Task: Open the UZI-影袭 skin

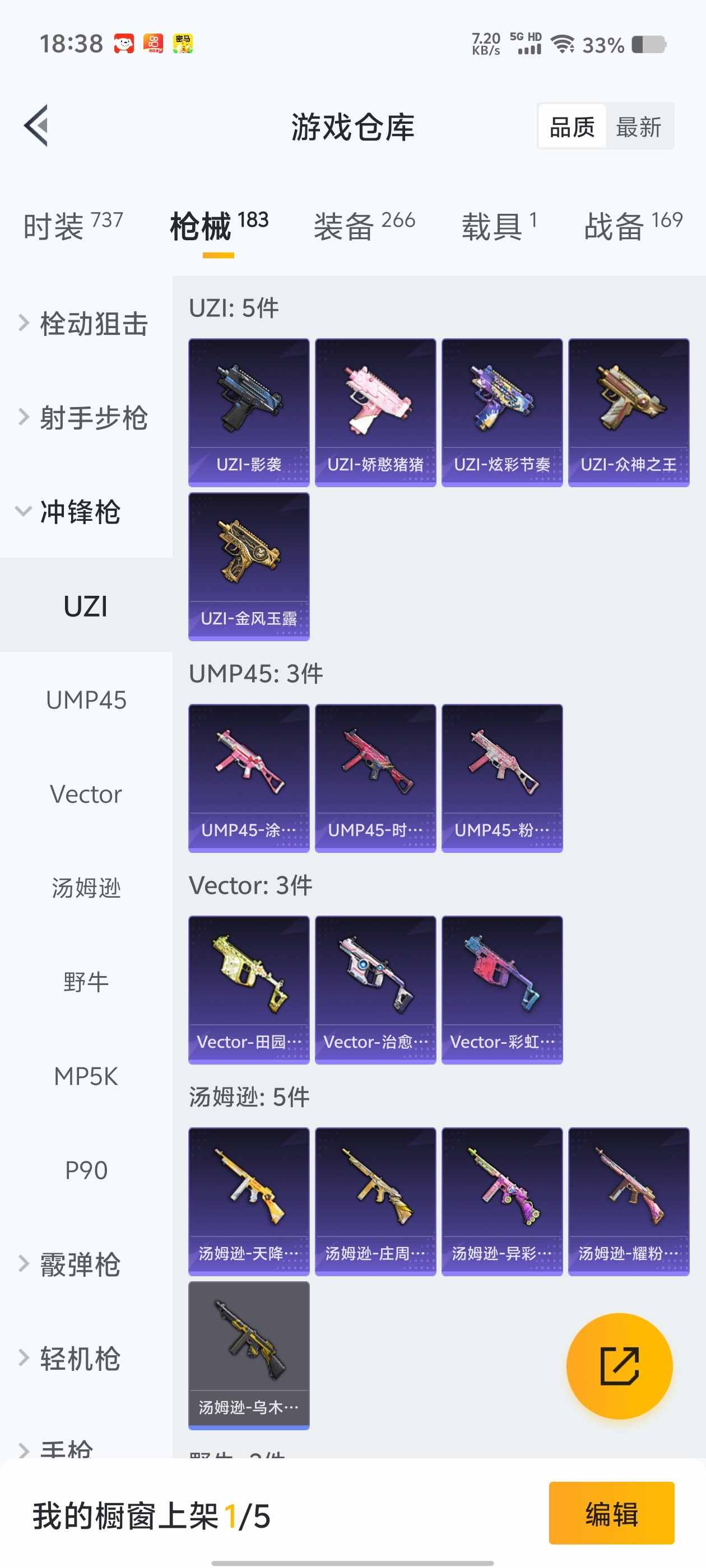Action: 249,412
